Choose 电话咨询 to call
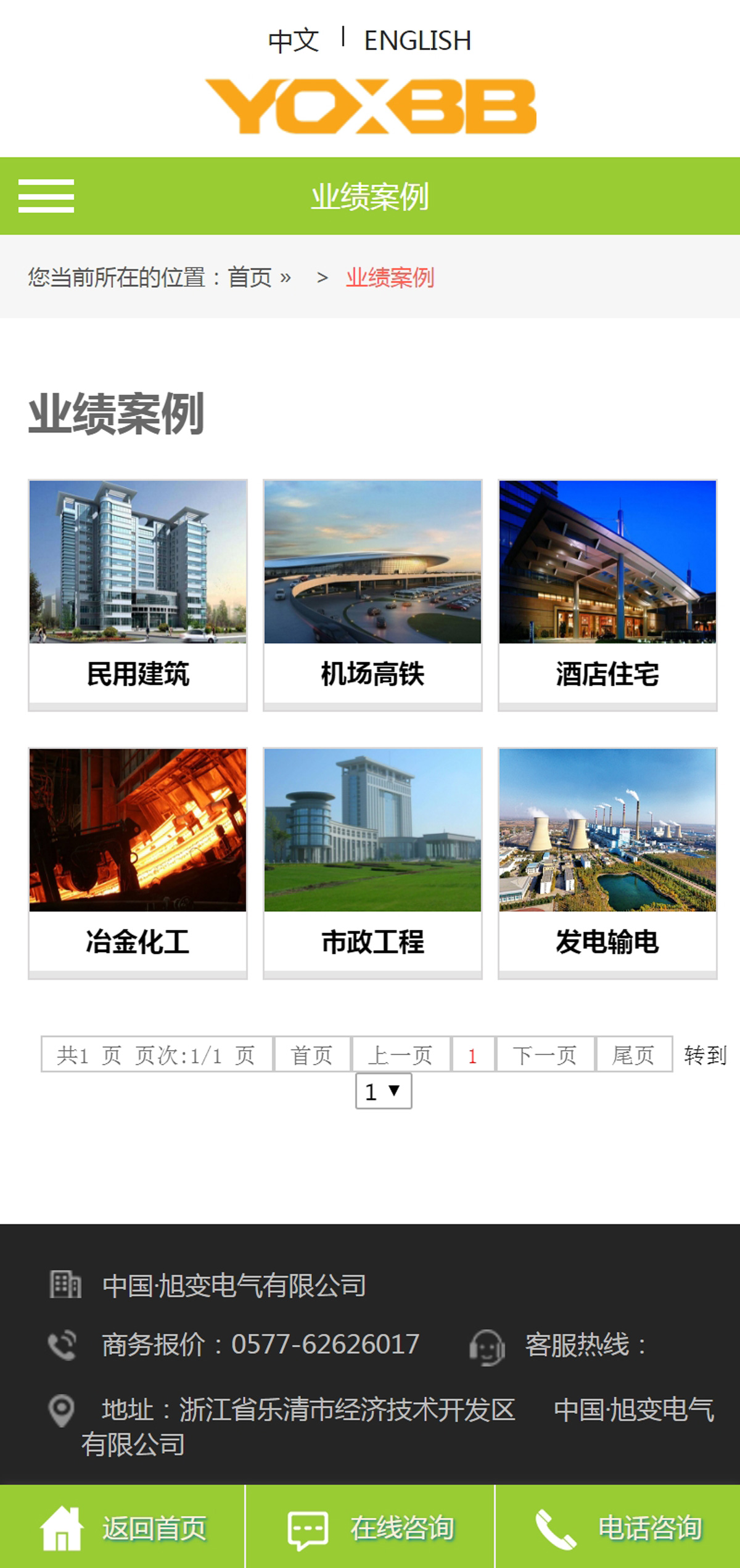The width and height of the screenshot is (740, 1568). 617,1528
